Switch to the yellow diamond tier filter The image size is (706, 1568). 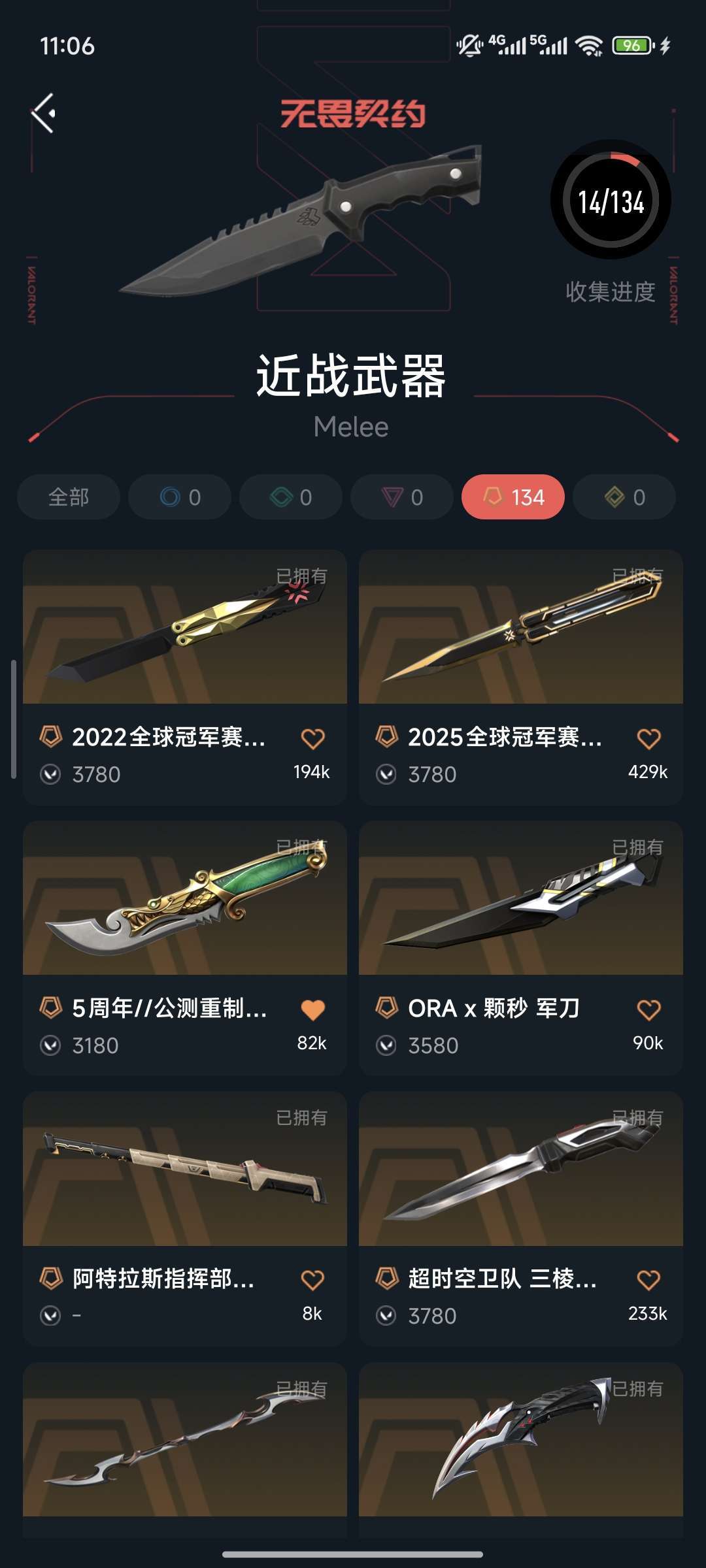pyautogui.click(x=624, y=497)
